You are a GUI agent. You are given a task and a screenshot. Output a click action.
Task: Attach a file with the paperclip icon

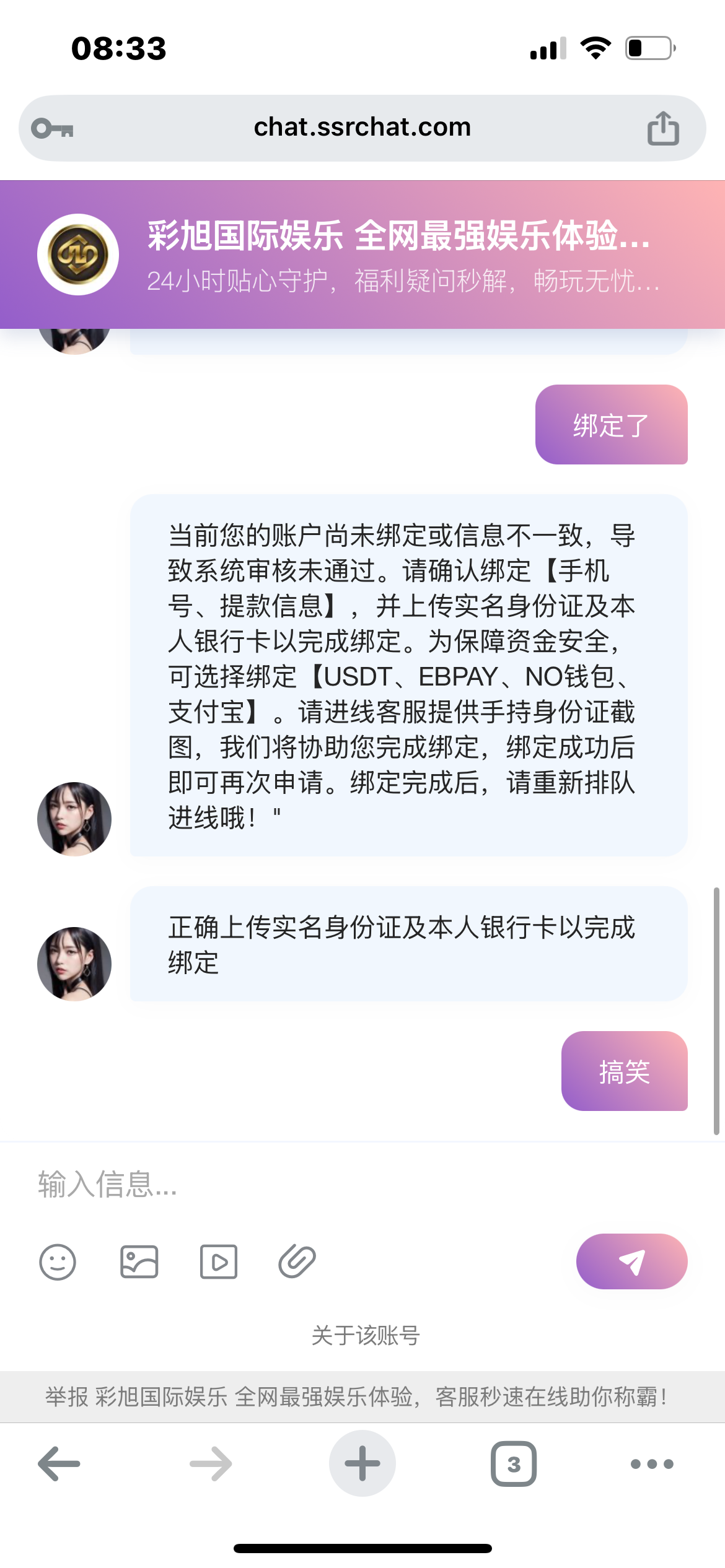[297, 1262]
